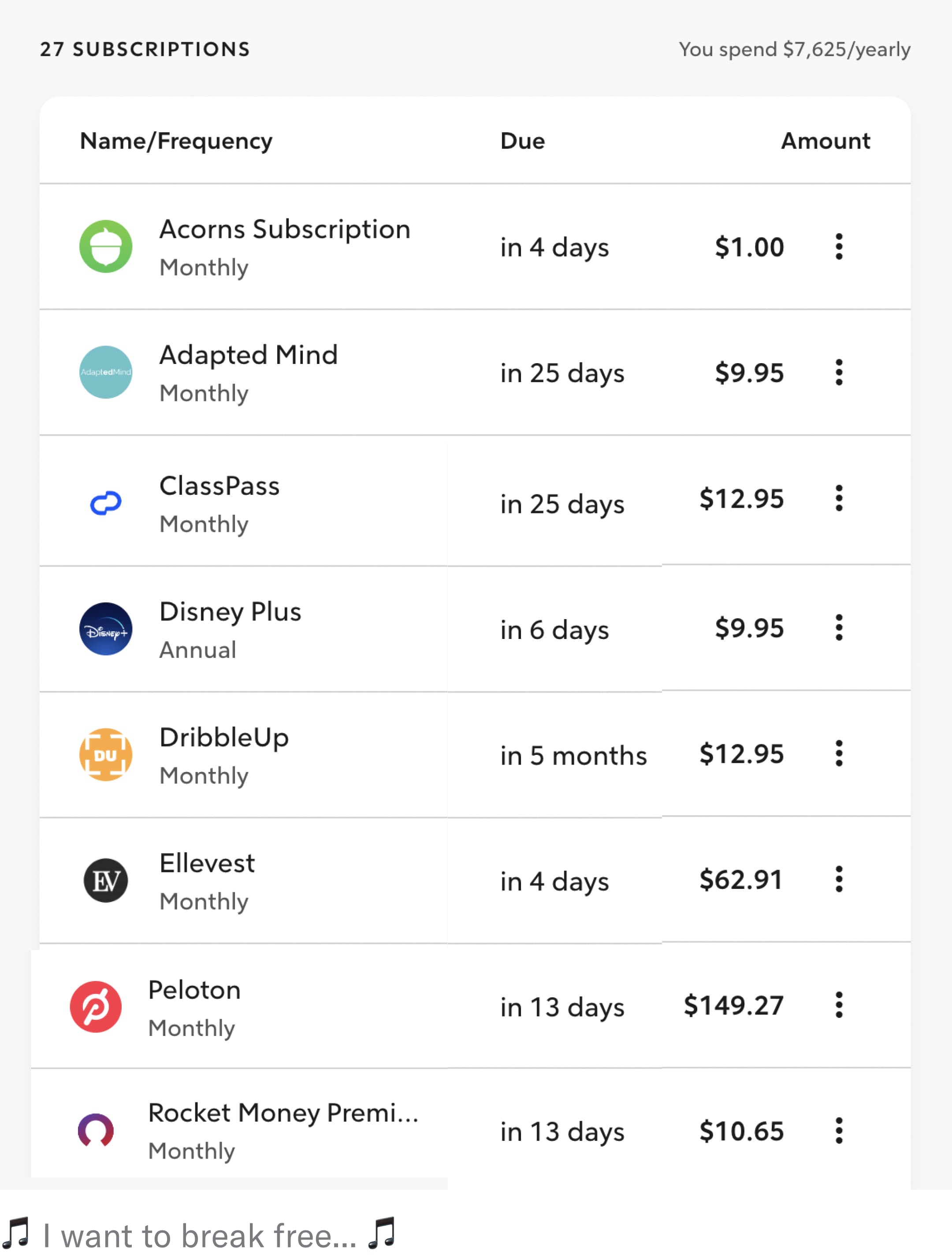
Task: Click the Acorns acorn logo
Action: [x=106, y=246]
